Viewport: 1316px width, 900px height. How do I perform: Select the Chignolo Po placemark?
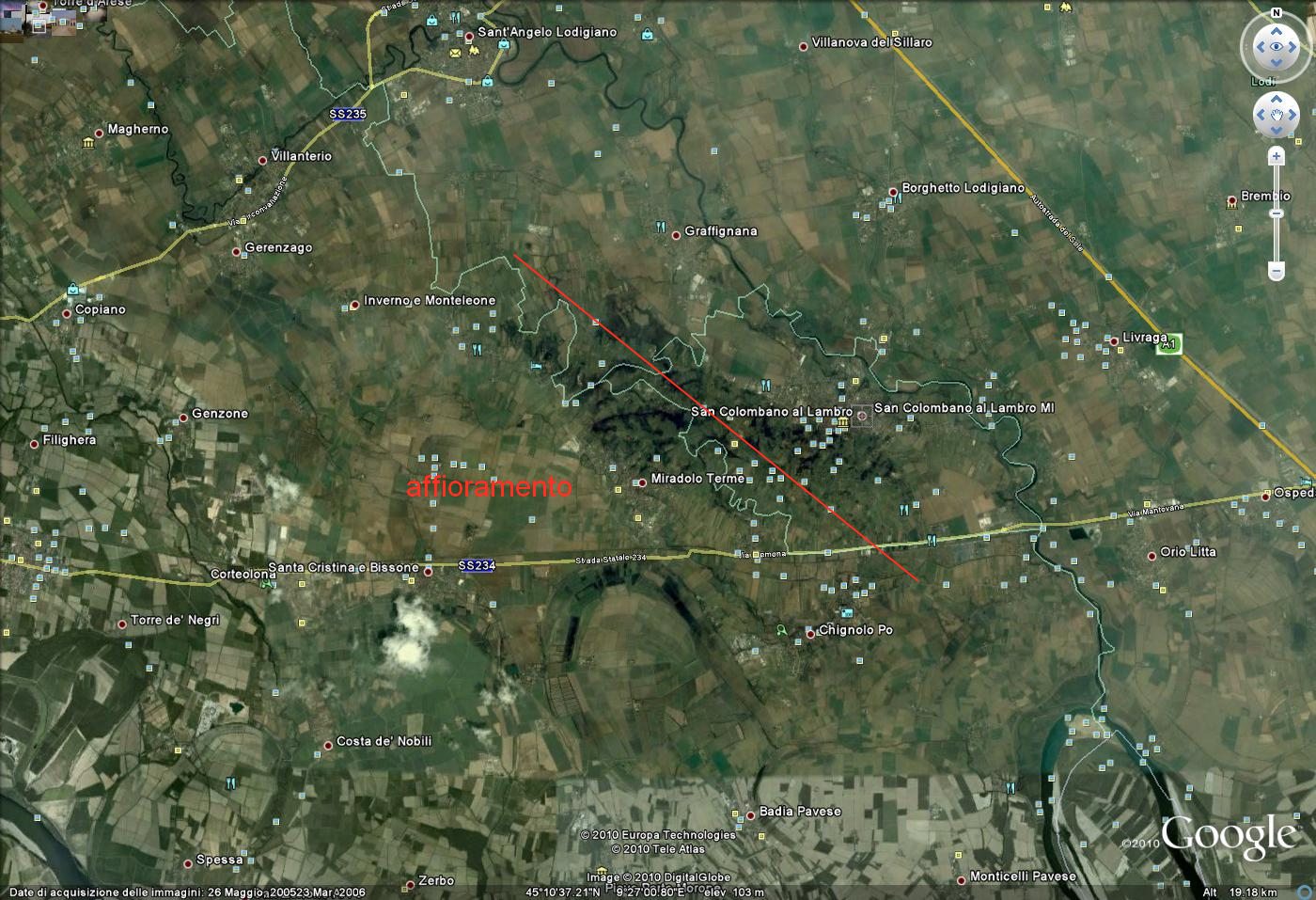(811, 635)
